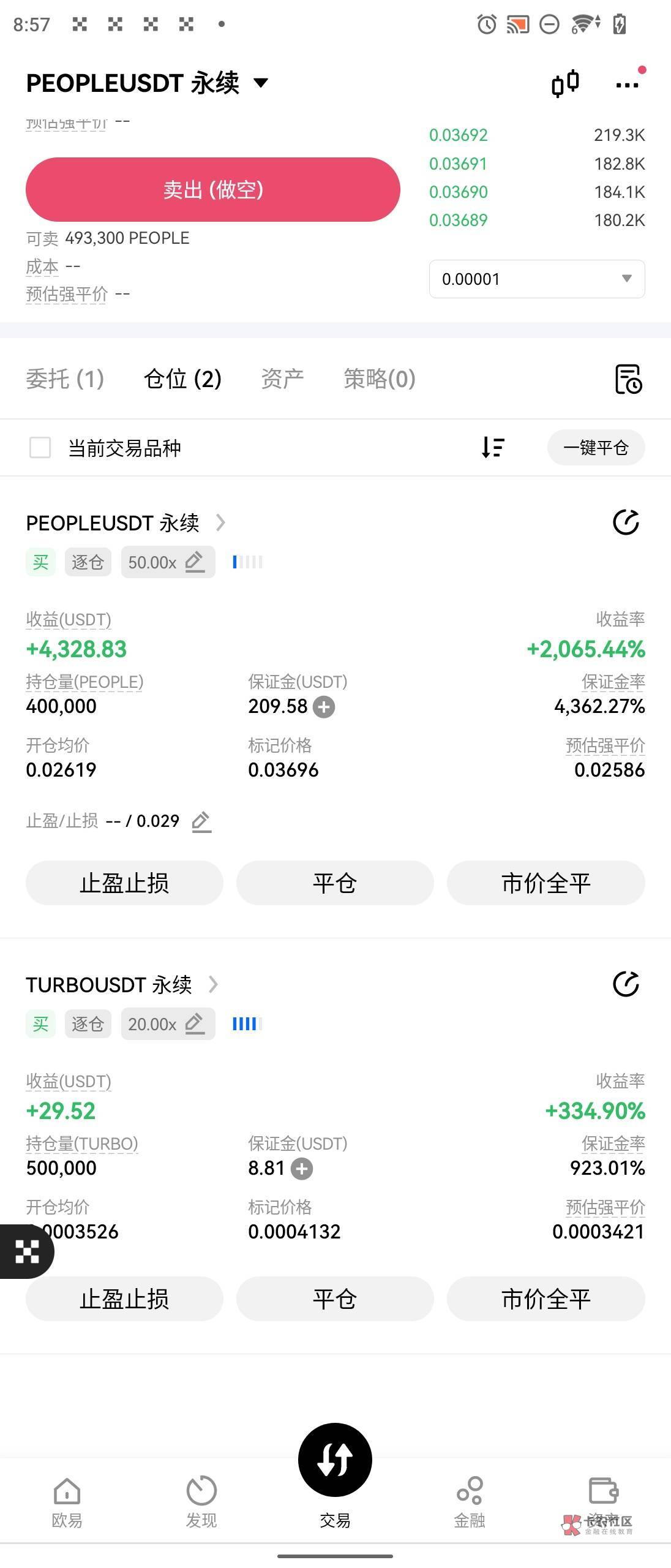Tap 平仓 for the TURBOUSDT position

click(335, 1298)
